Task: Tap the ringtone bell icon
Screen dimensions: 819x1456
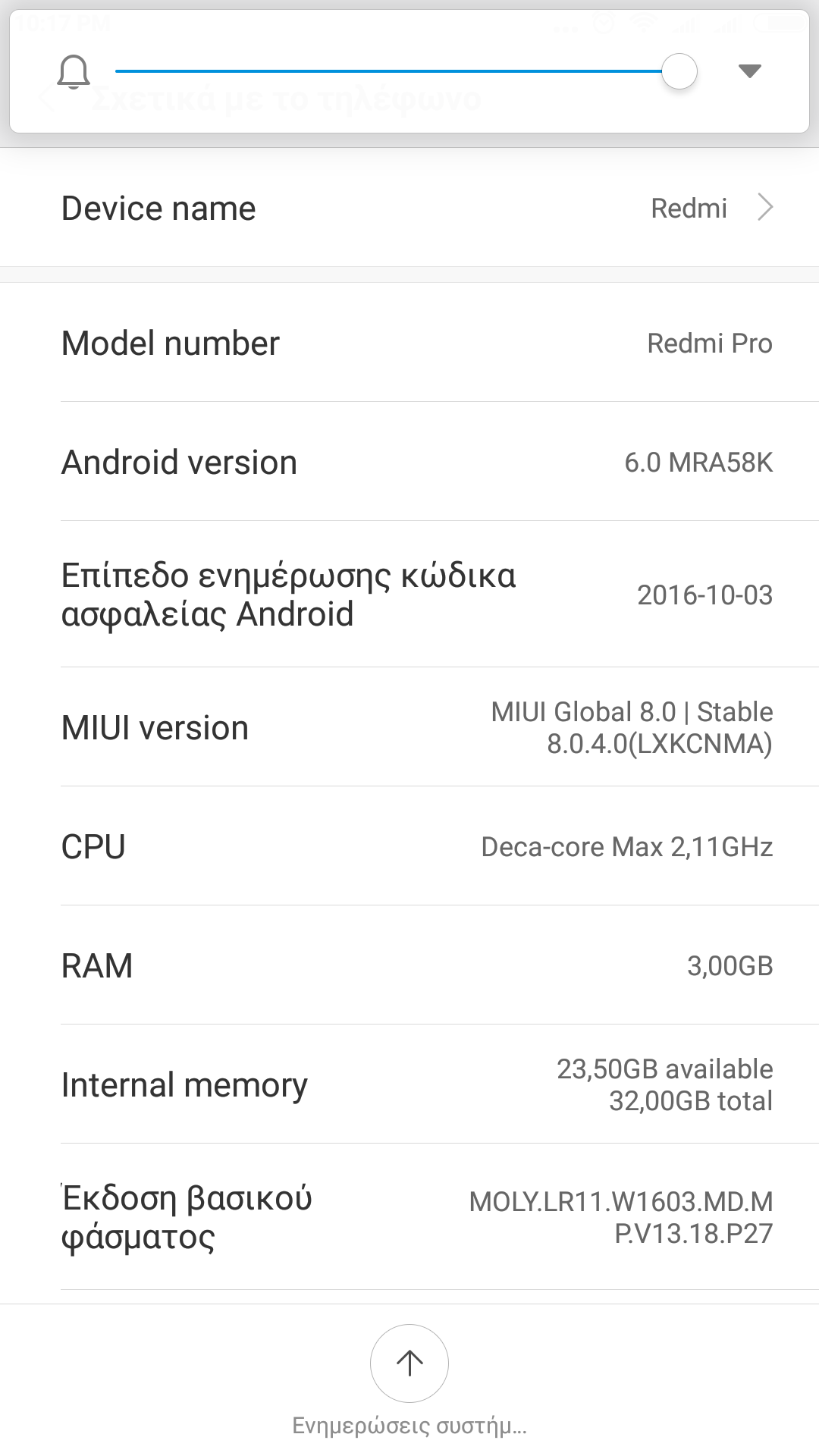Action: [x=74, y=72]
